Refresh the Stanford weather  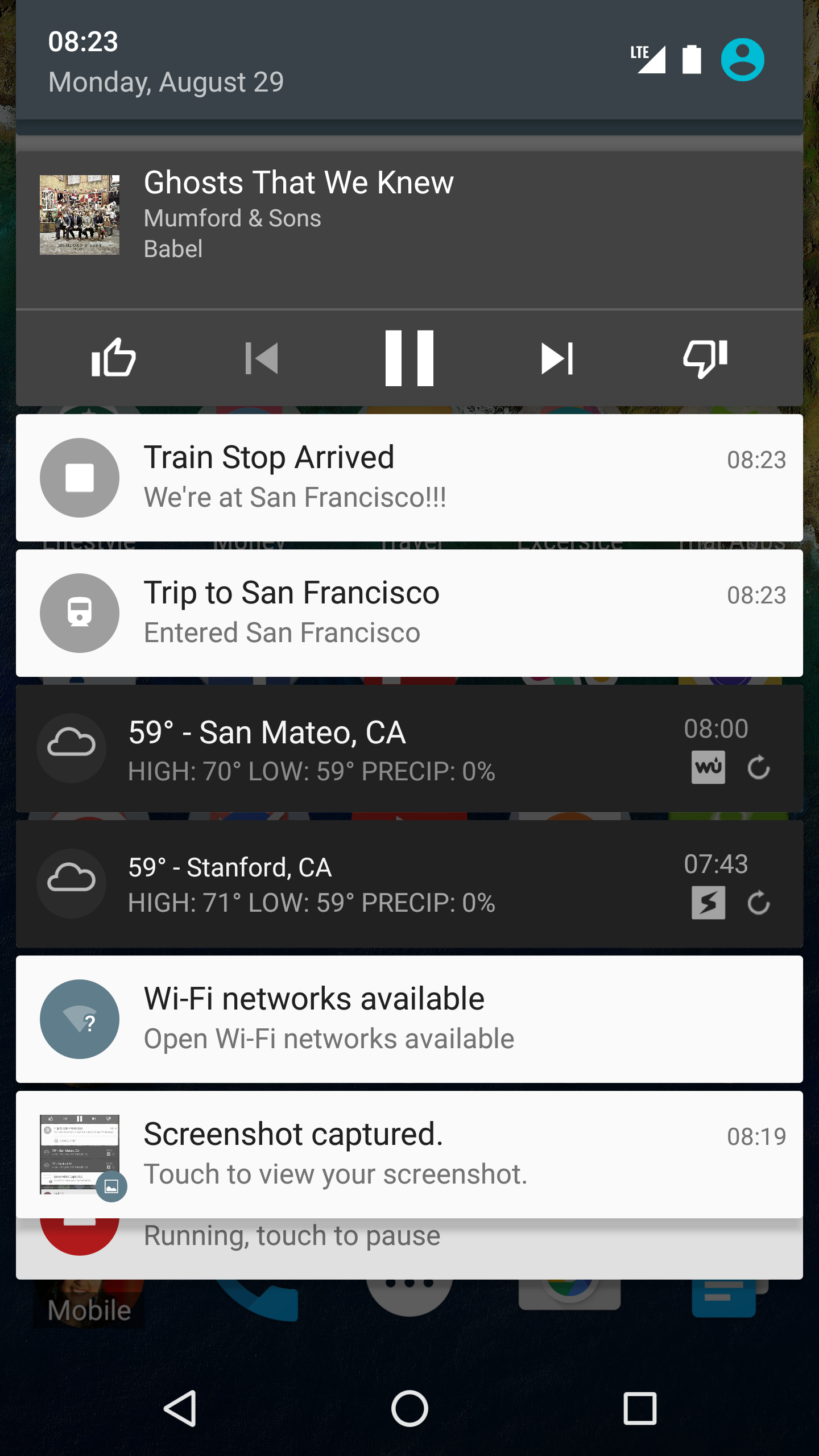(759, 903)
